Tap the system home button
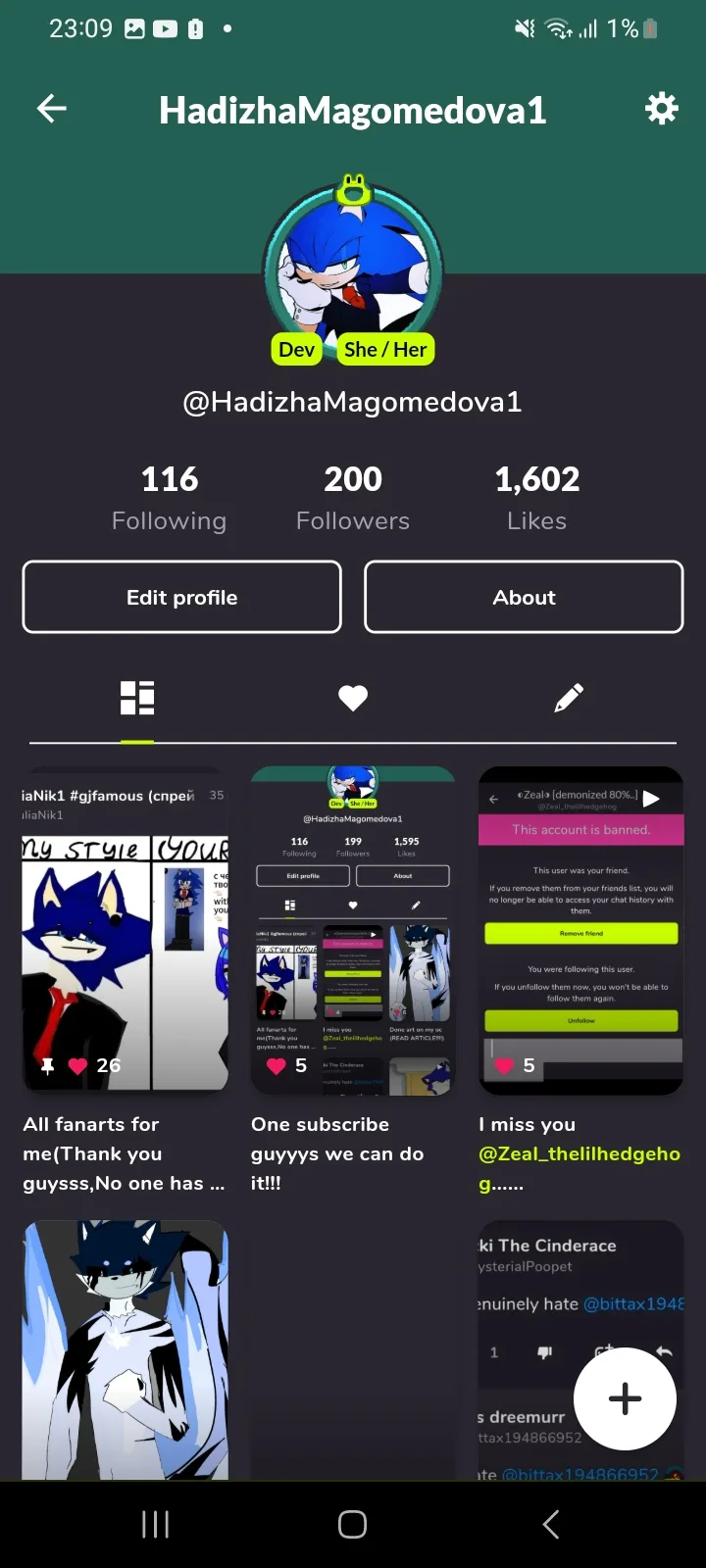This screenshot has height=1568, width=706. click(353, 1524)
